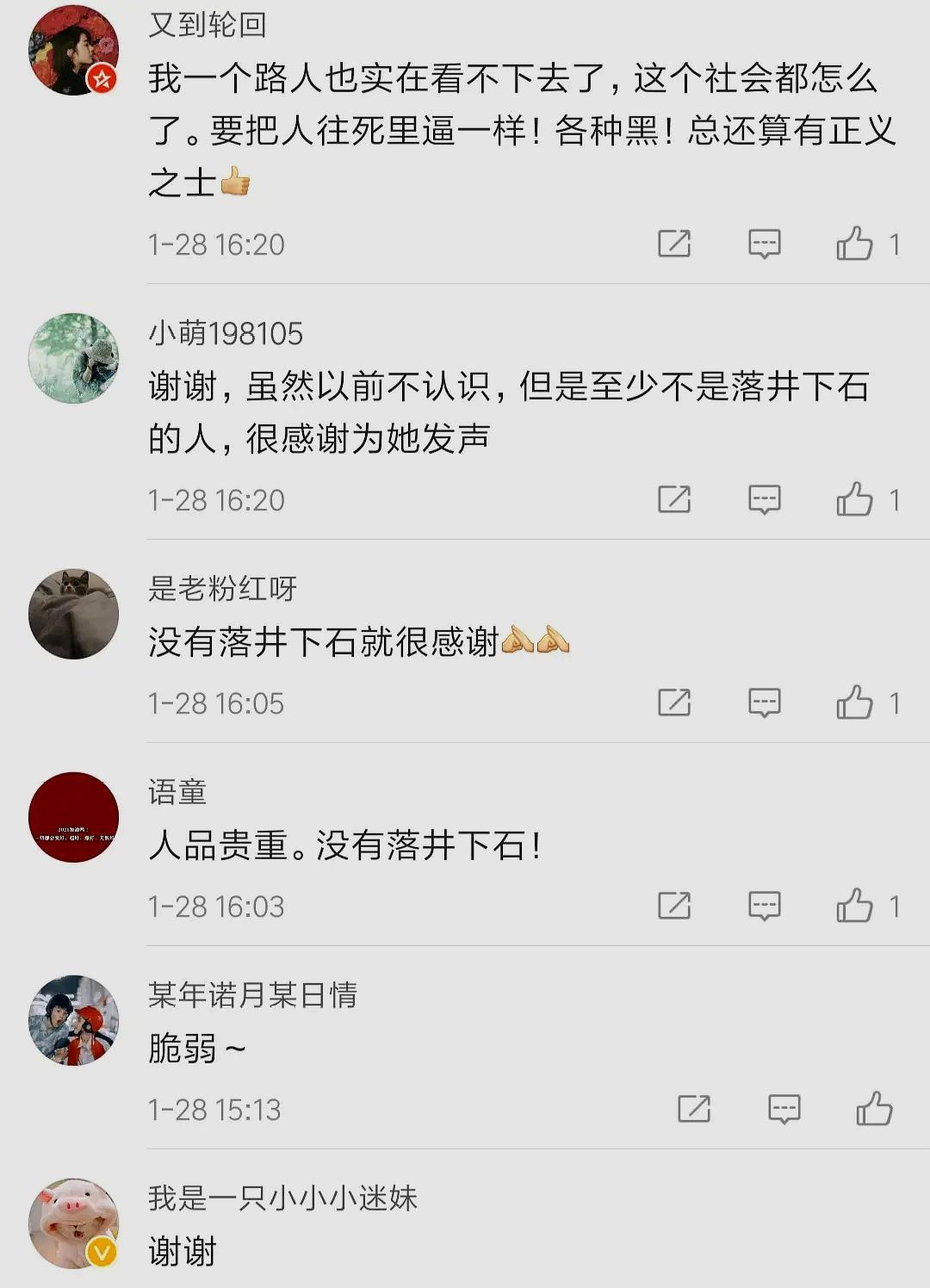The width and height of the screenshot is (930, 1288).
Task: Click the forward icon under 某年诺月某日情's comment
Action: point(696,1110)
